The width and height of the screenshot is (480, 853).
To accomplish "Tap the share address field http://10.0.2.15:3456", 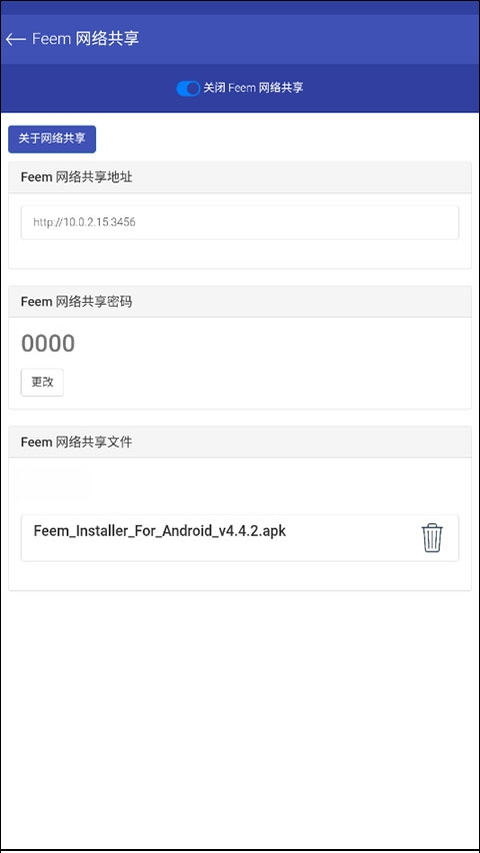I will tap(239, 222).
